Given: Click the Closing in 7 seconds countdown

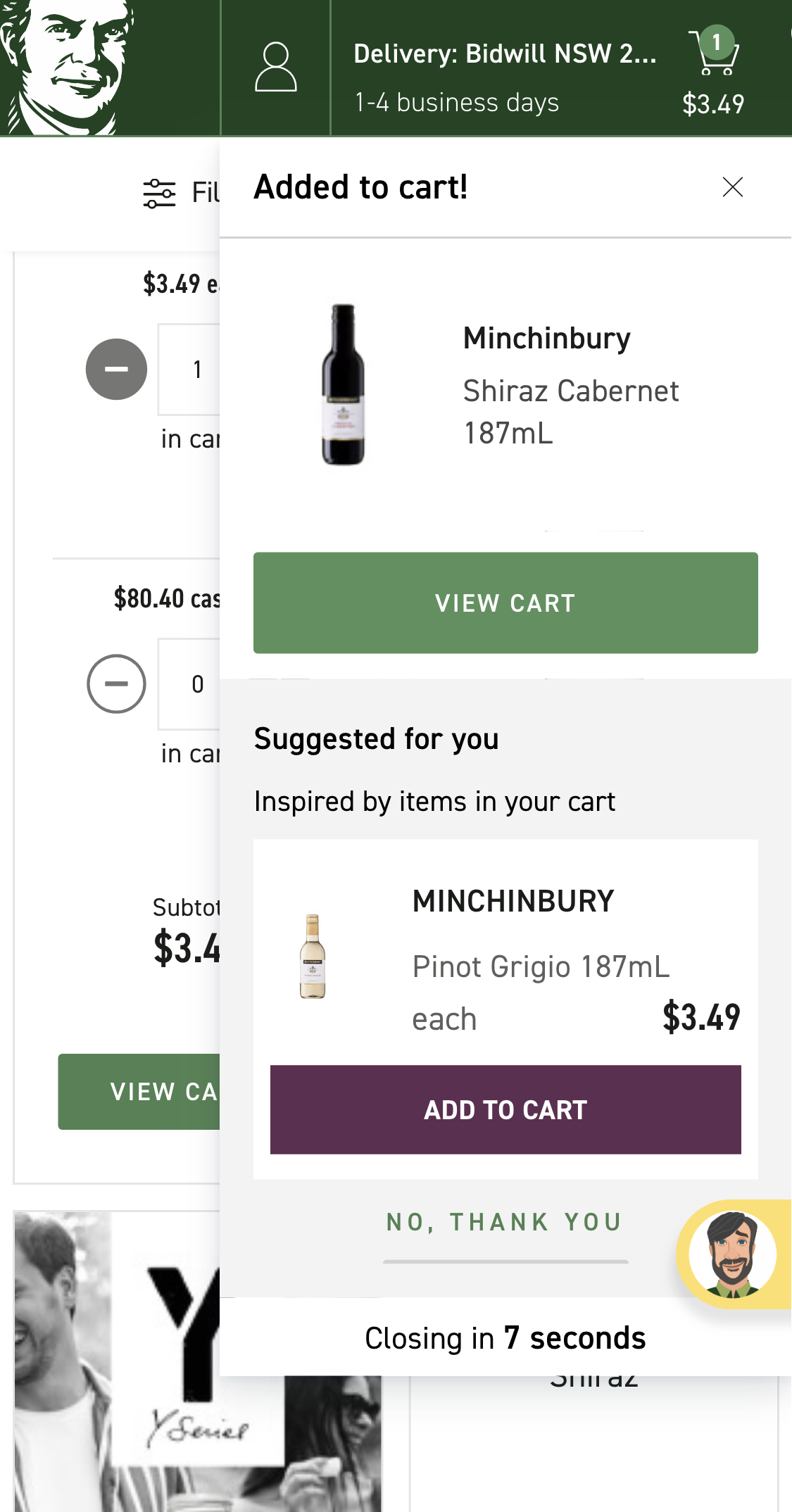Looking at the screenshot, I should point(505,1337).
